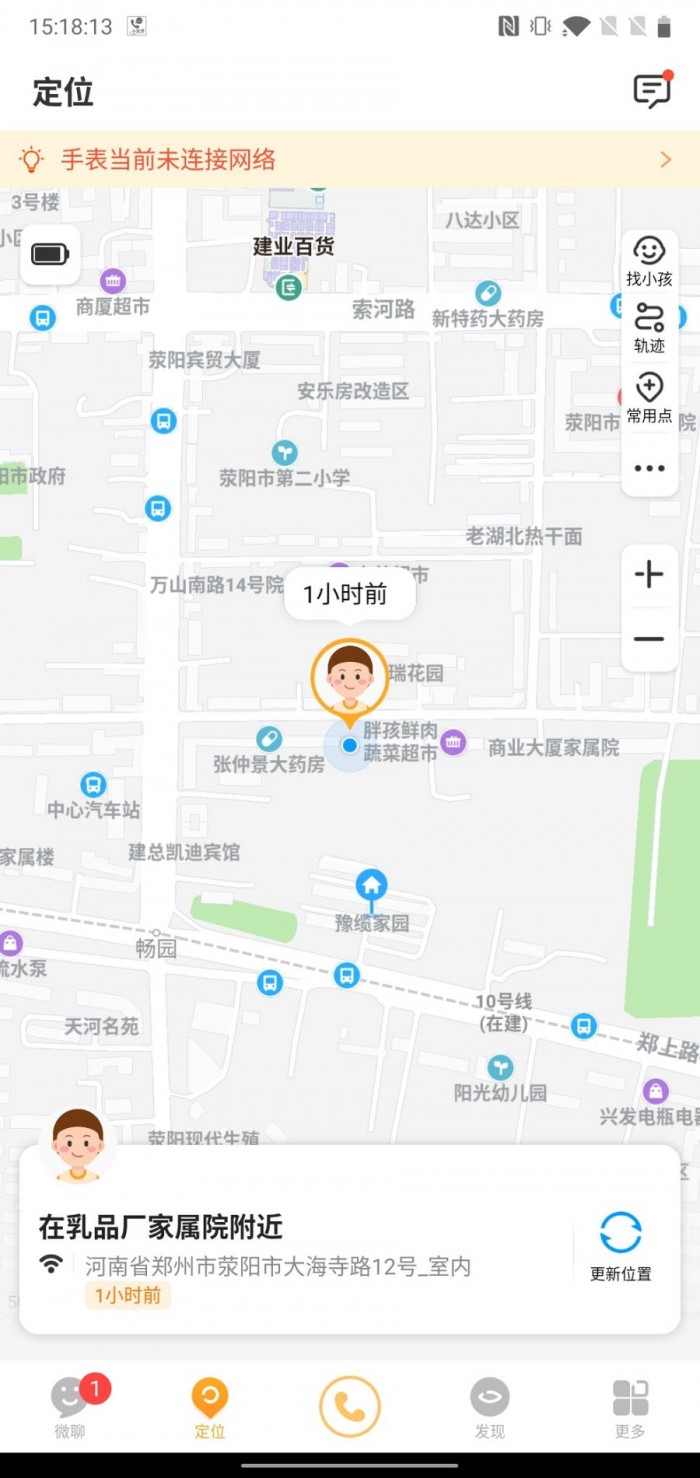Switch to the 更多 tab
The image size is (700, 1478).
[630, 1406]
